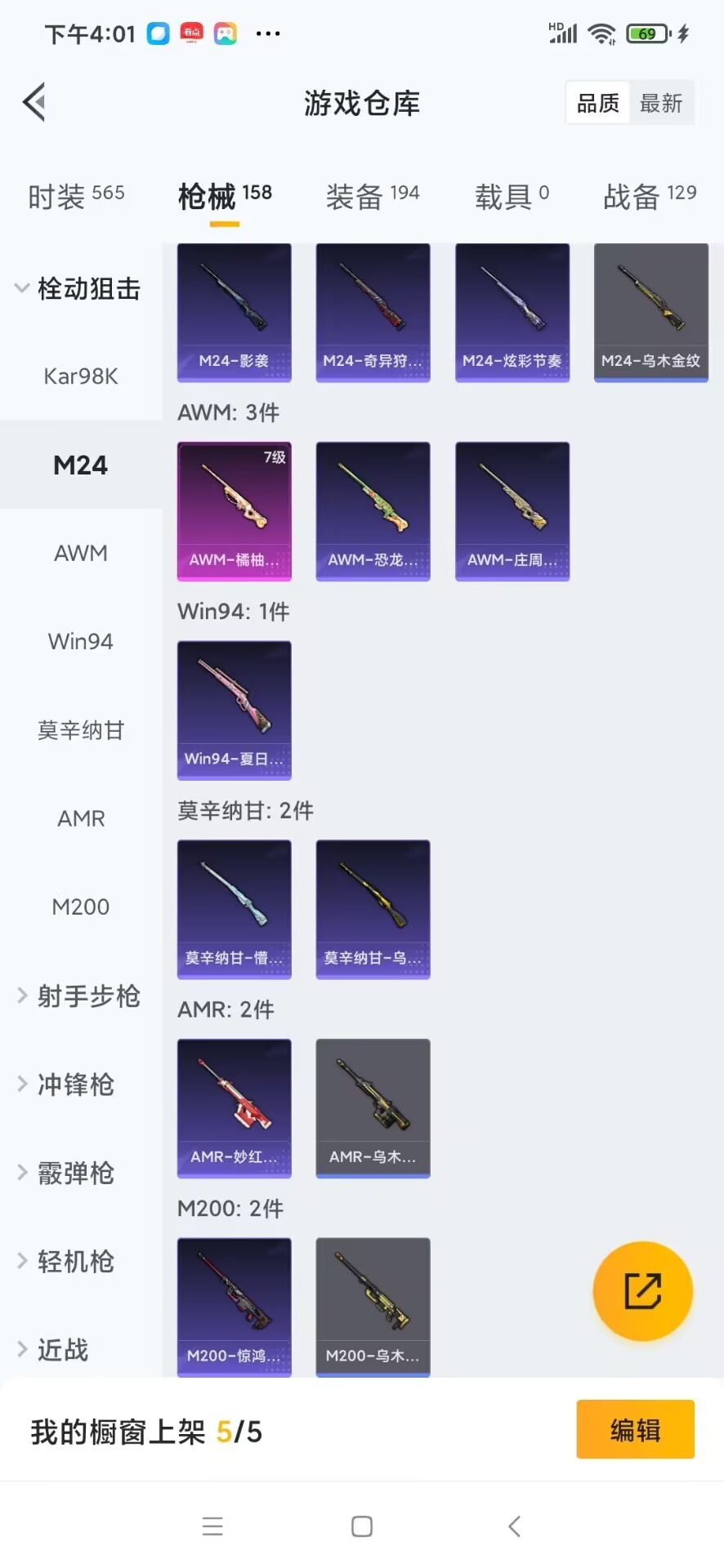Expand the 霰弹枪 category
The height and width of the screenshot is (1568, 724).
click(66, 1173)
